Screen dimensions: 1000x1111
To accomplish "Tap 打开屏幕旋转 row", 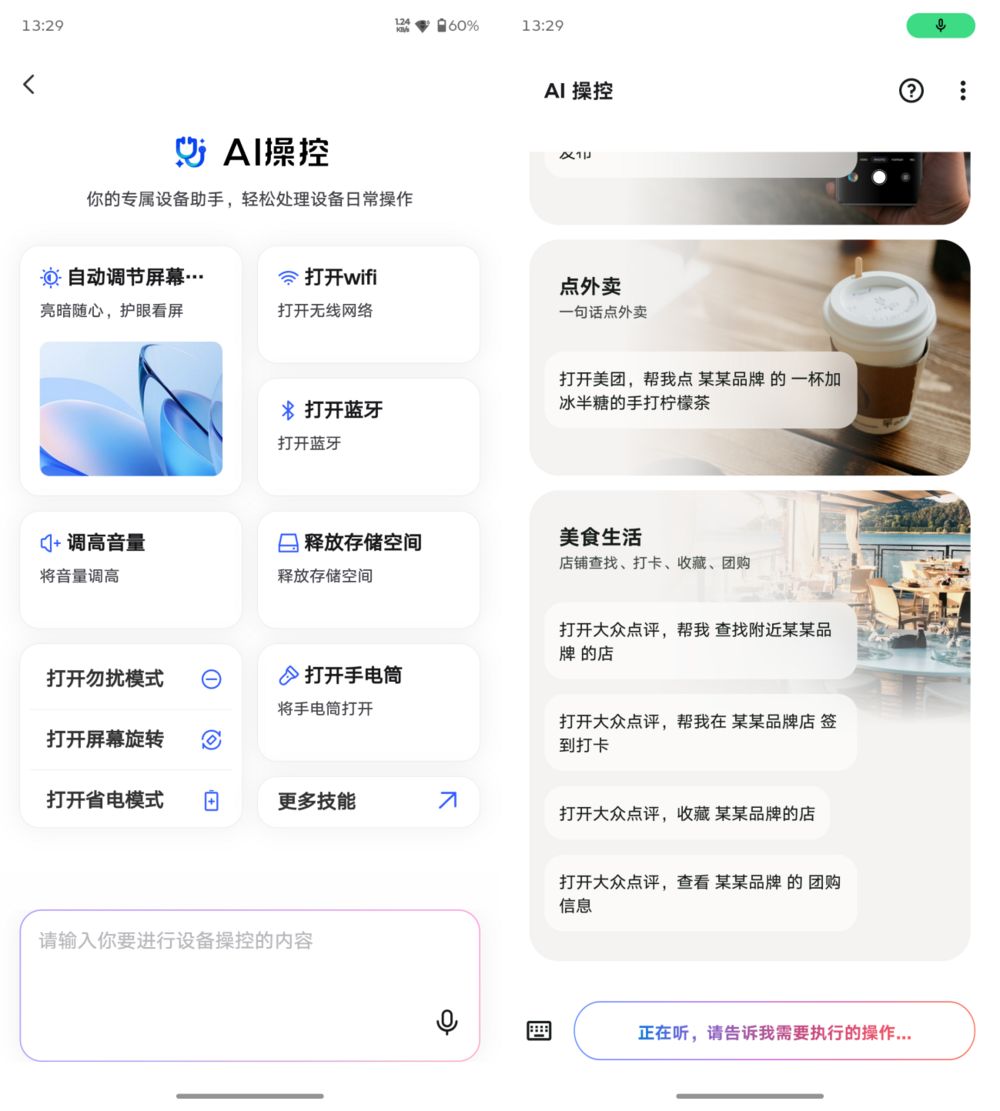I will click(x=131, y=740).
